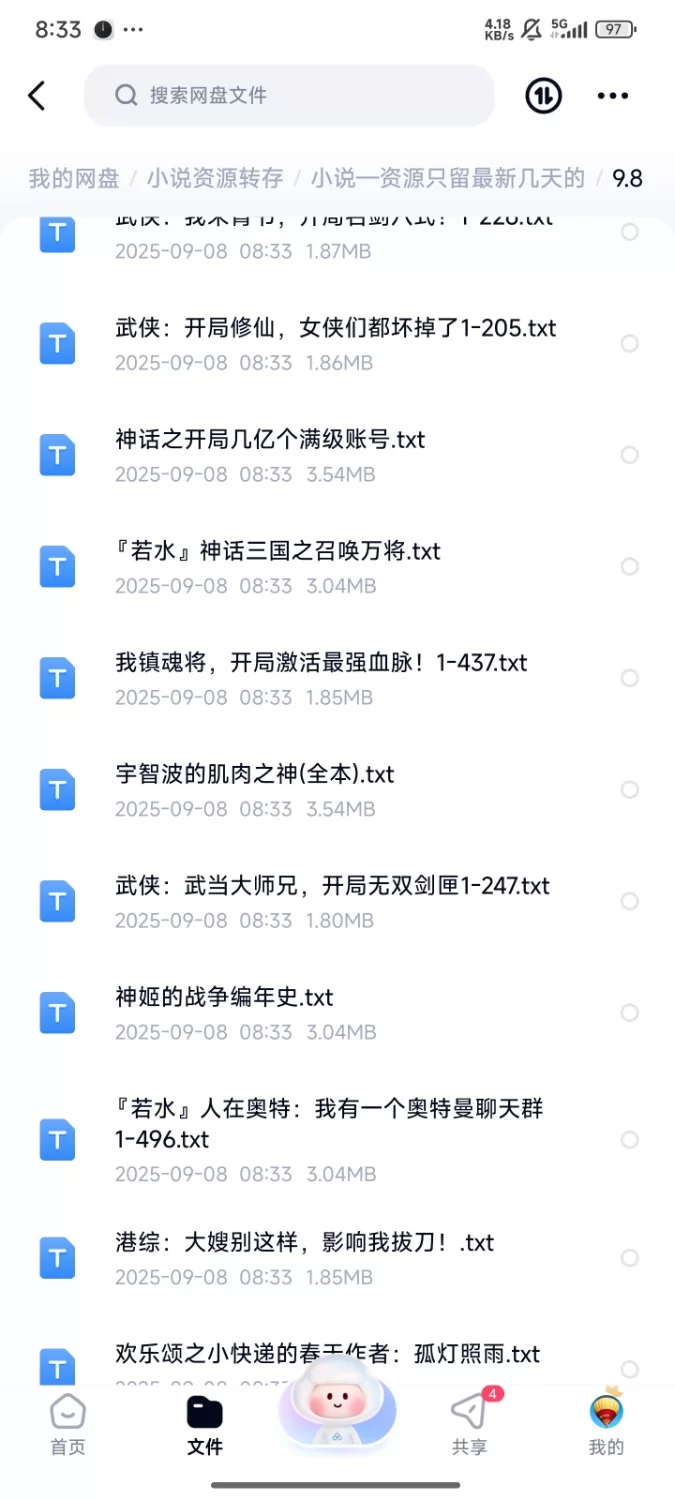Screen dimensions: 675x1500
Task: Go back using the top-left arrow
Action: [x=37, y=96]
